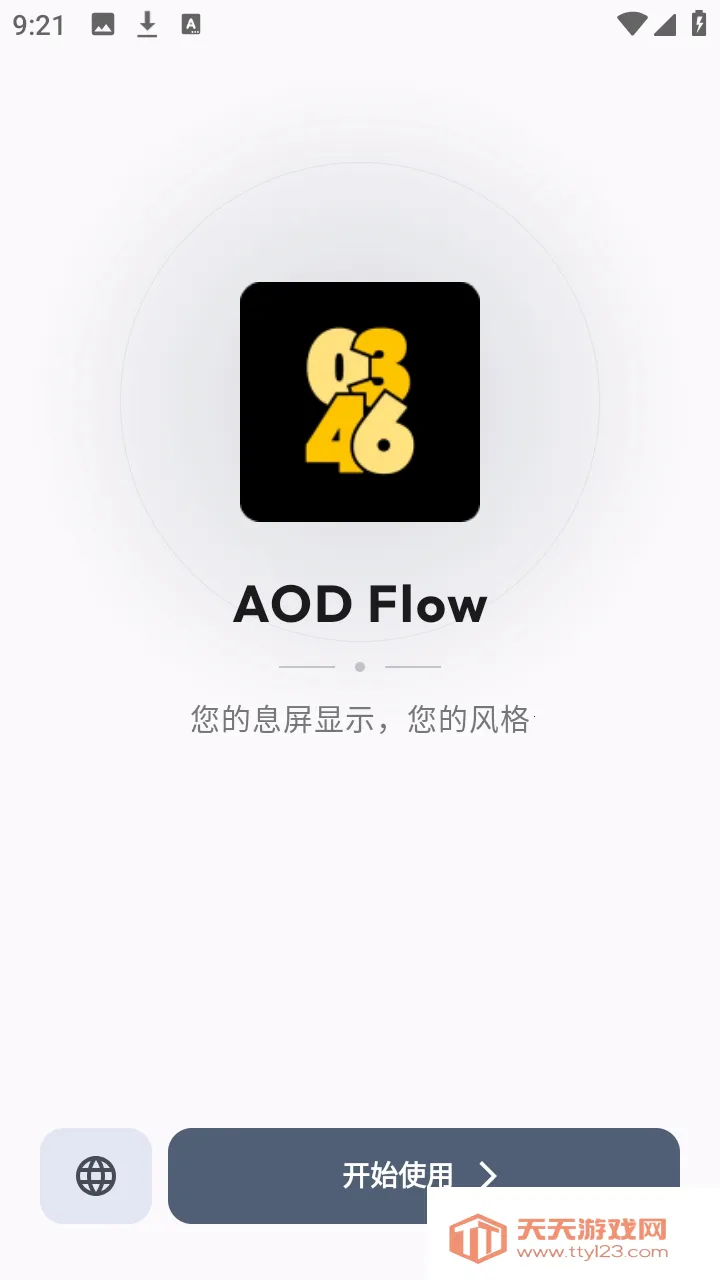The image size is (720, 1280).
Task: Tap the 'A' notification icon in status bar
Action: coord(190,25)
